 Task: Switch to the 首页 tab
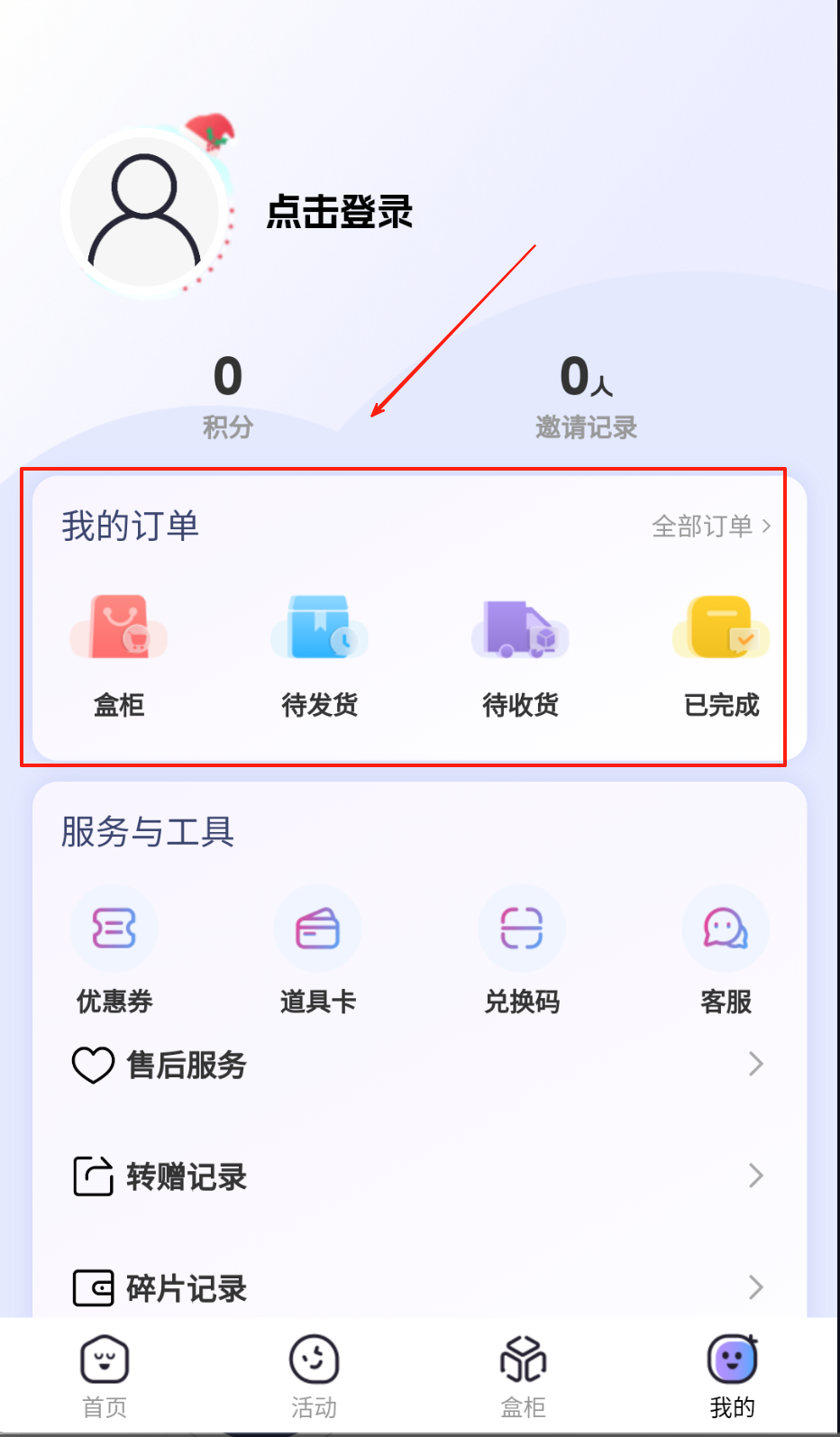105,1376
